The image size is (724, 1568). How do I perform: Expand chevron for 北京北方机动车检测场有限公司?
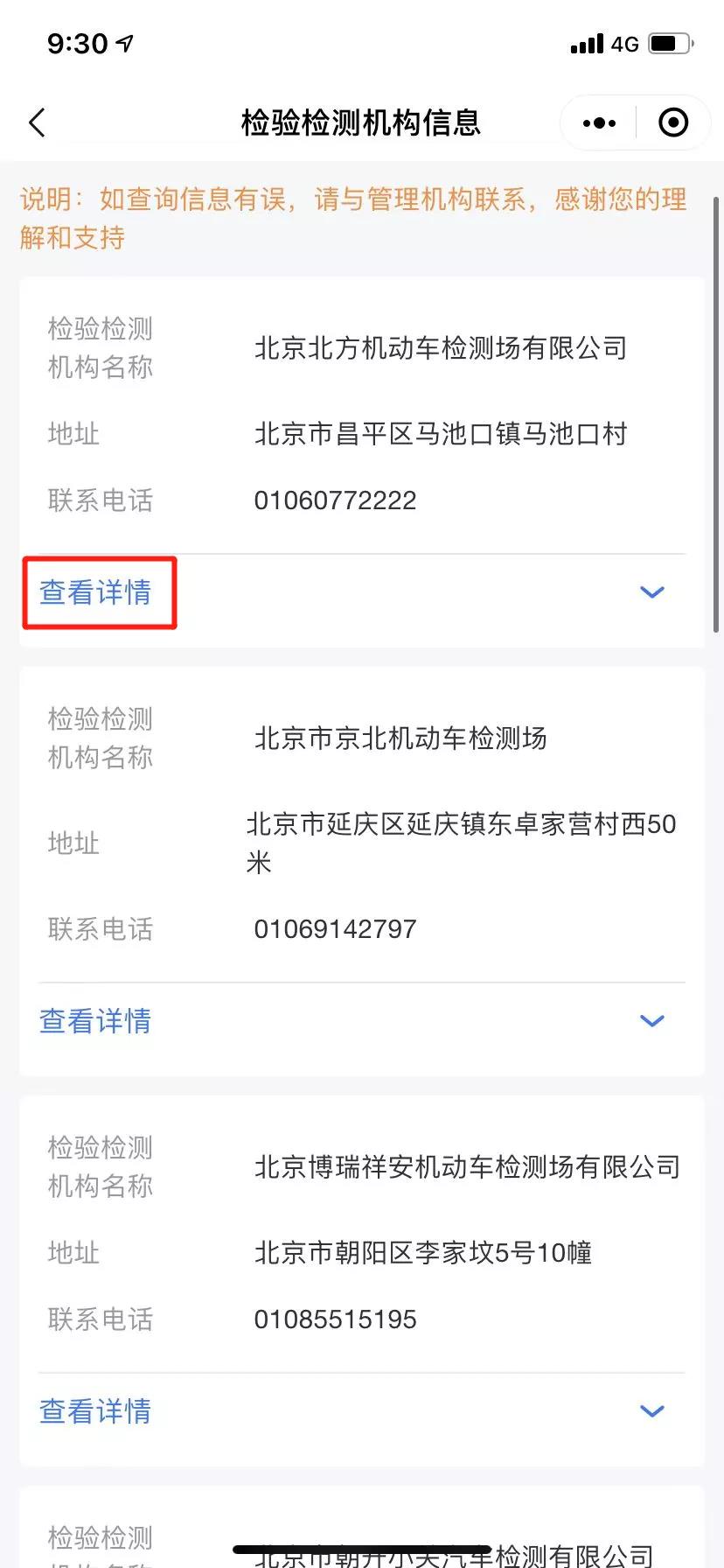(652, 592)
